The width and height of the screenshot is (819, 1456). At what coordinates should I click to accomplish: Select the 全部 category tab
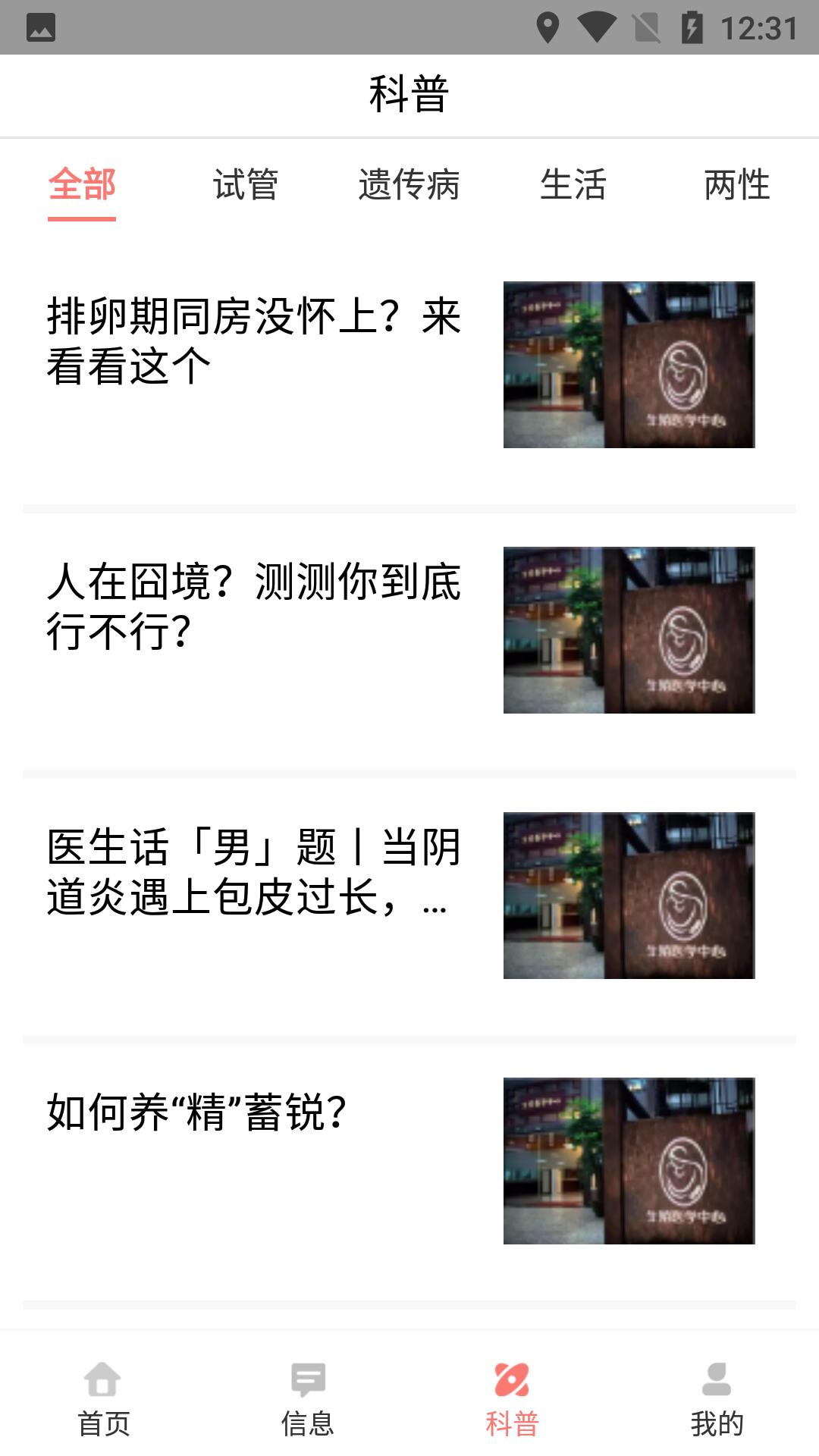[x=82, y=185]
